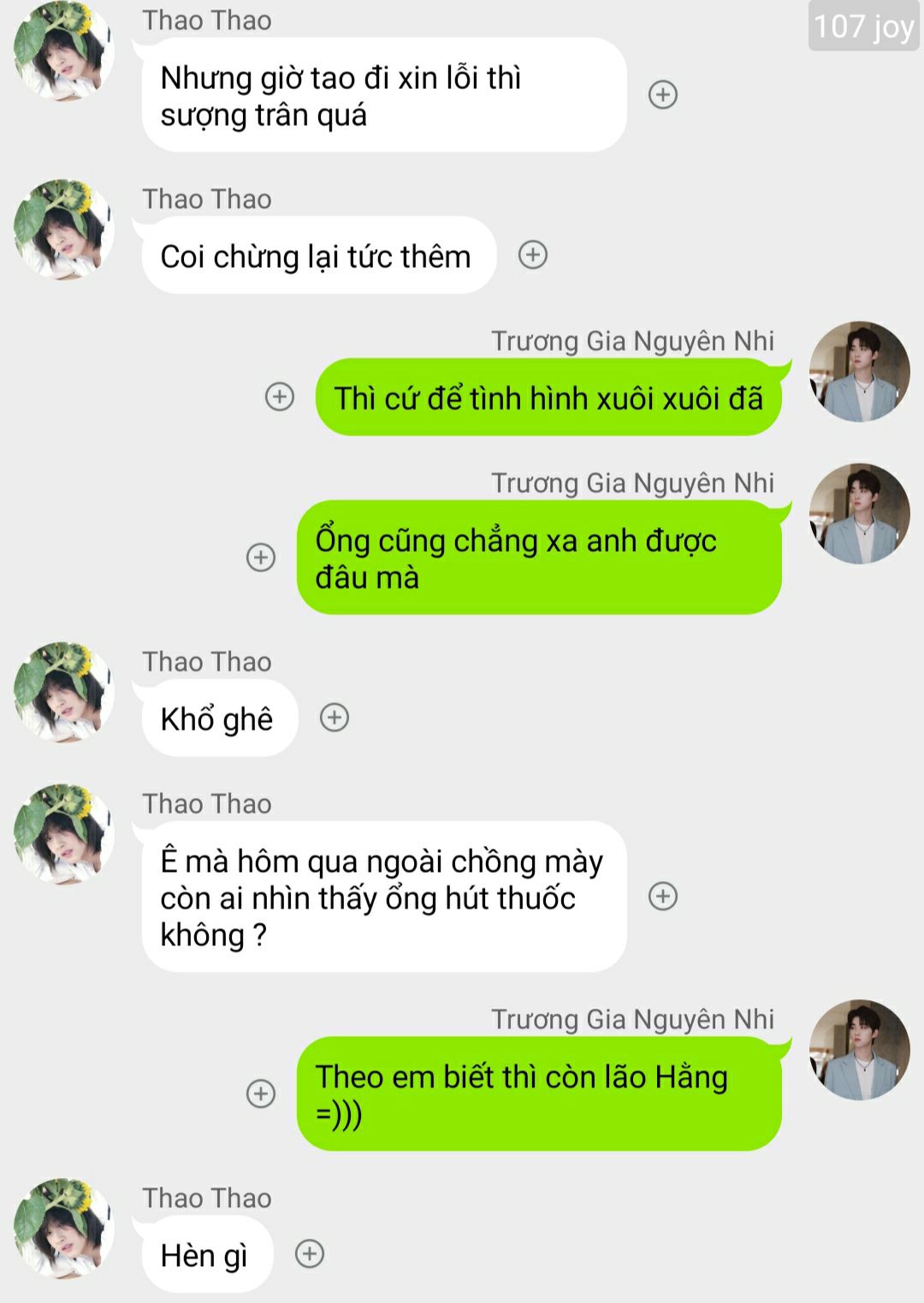
Task: Tap the plus icon beside "Nhưng giờ tao đi xin lỗi"
Action: [x=663, y=94]
